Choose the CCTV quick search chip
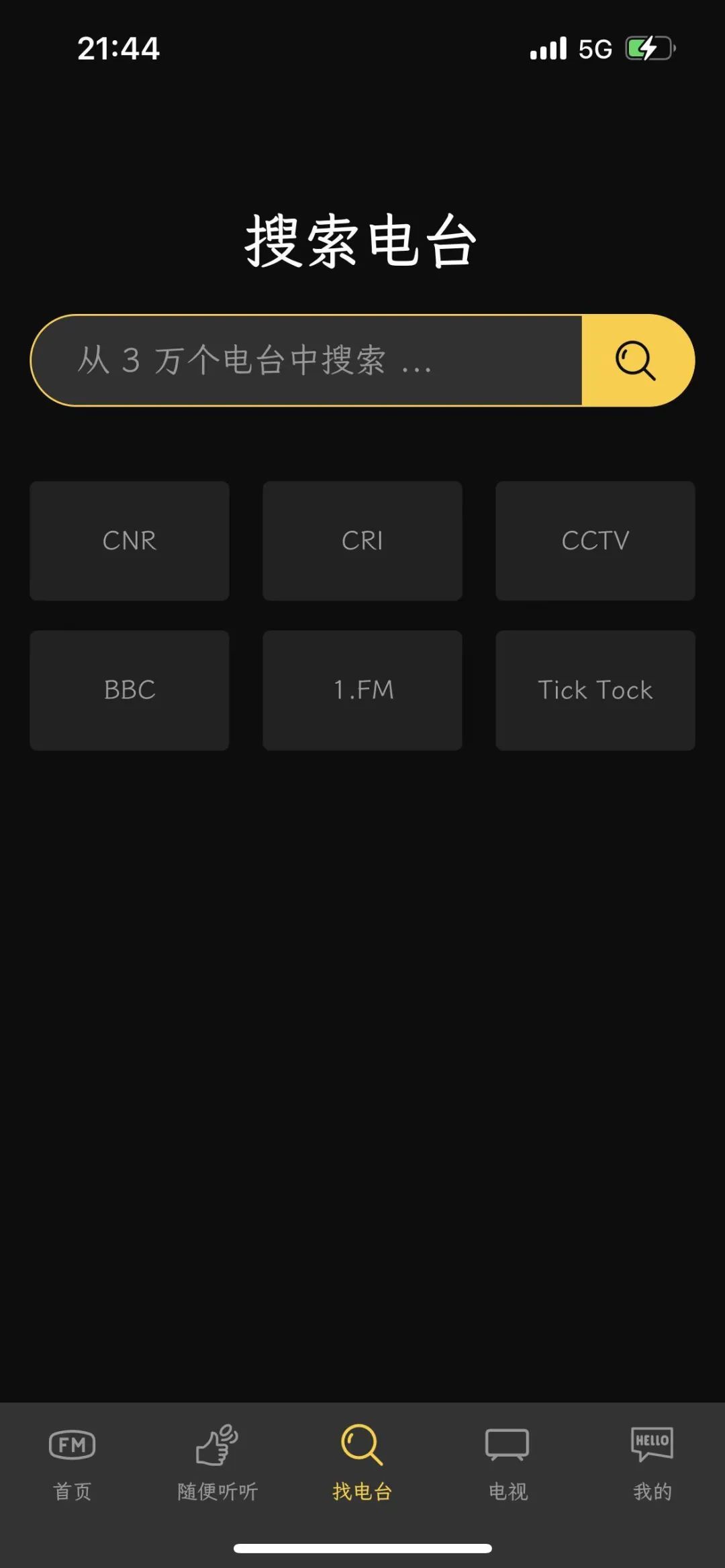The height and width of the screenshot is (1568, 725). (595, 541)
